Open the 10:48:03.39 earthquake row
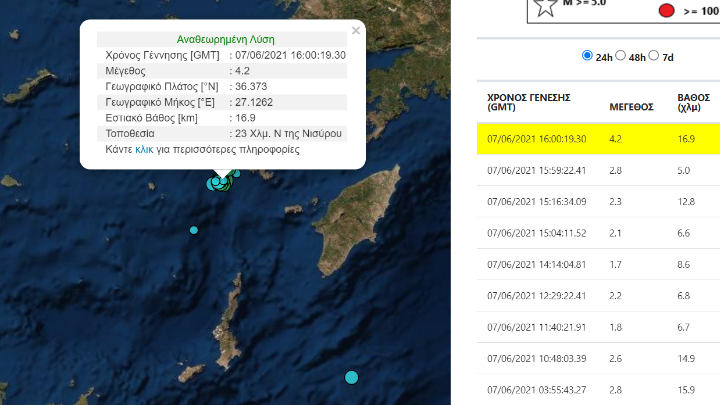 598,357
